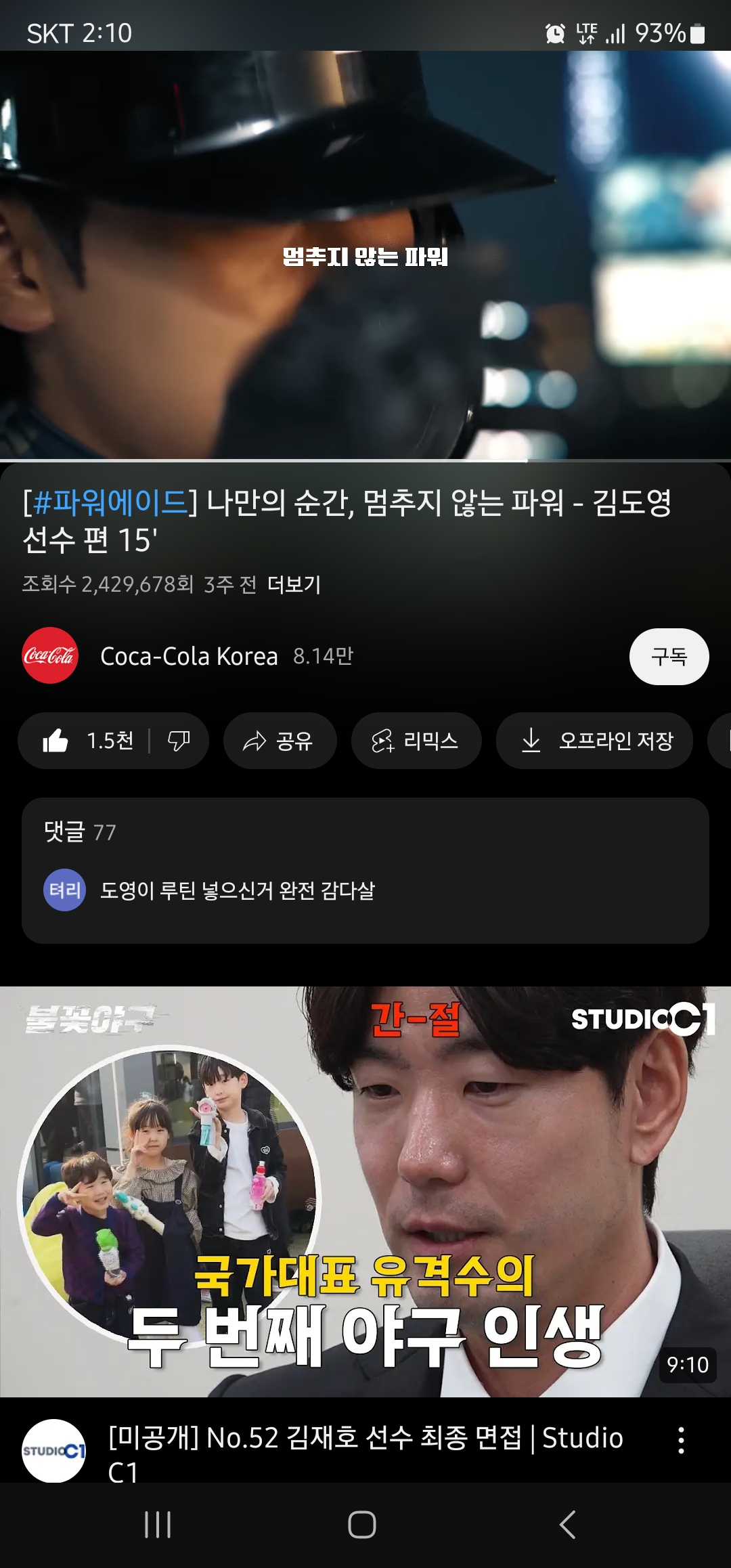This screenshot has height=1568, width=731.
Task: Tap the video player showing 멈추지 않는 파워
Action: click(365, 255)
